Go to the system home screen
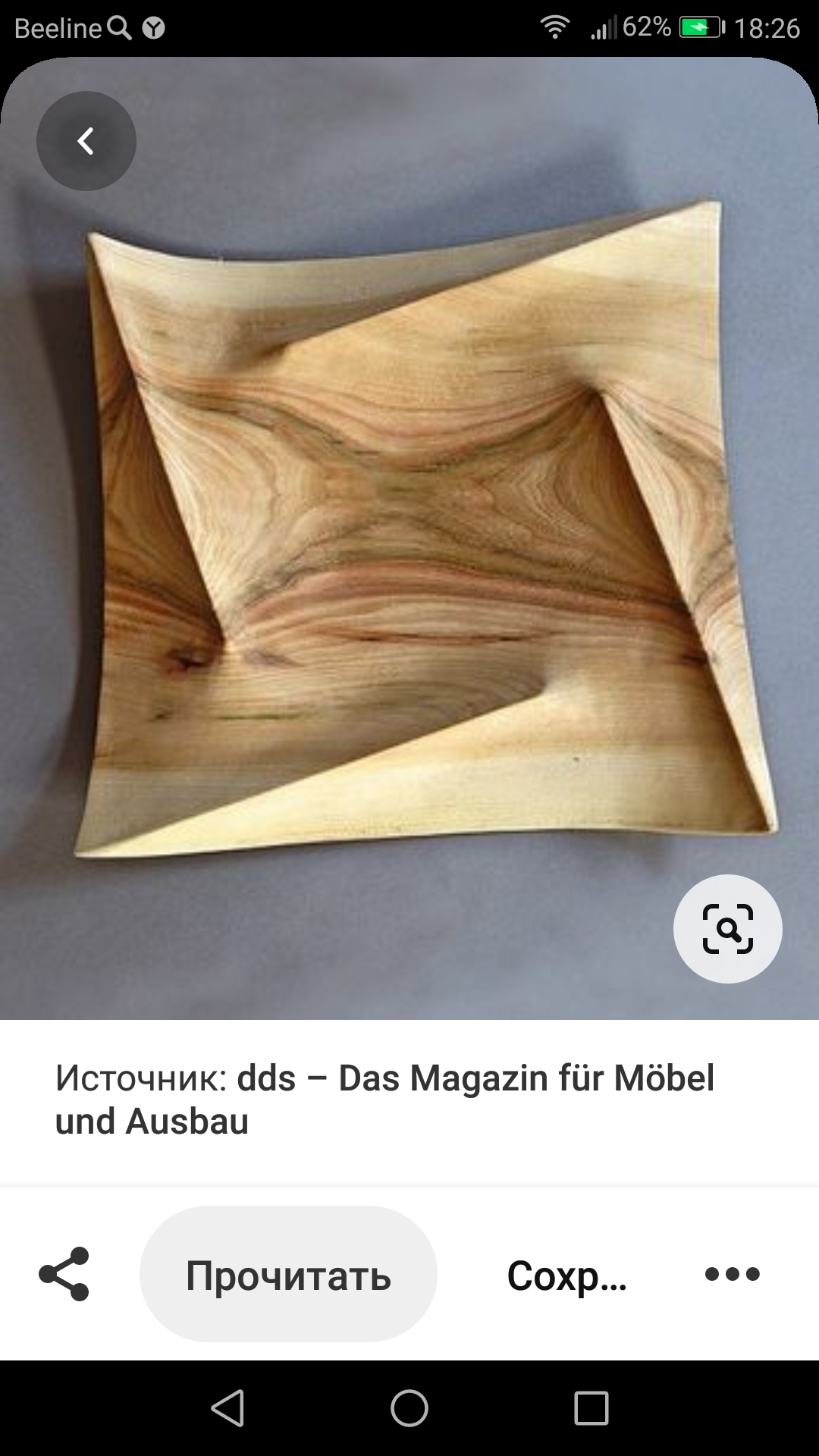This screenshot has height=1456, width=819. tap(409, 1408)
